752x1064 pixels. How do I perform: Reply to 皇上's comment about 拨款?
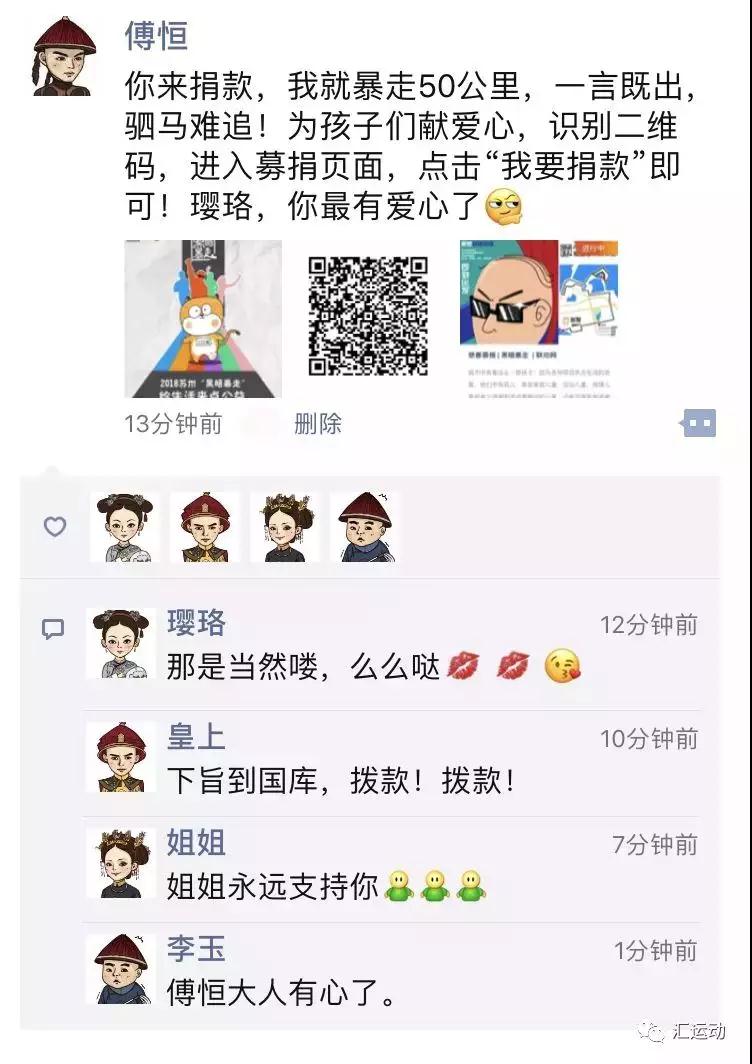[x=341, y=780]
